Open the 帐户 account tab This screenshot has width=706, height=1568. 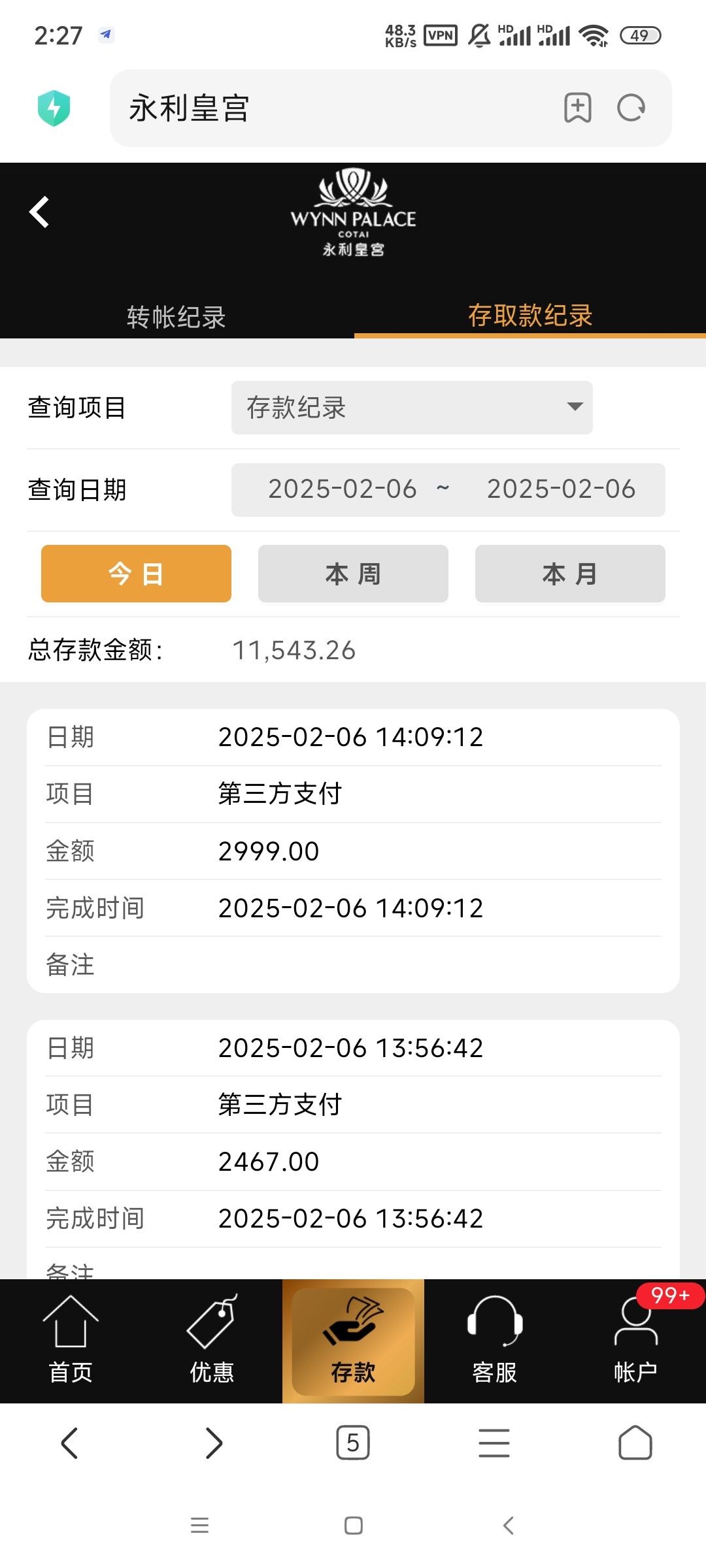[x=635, y=1341]
